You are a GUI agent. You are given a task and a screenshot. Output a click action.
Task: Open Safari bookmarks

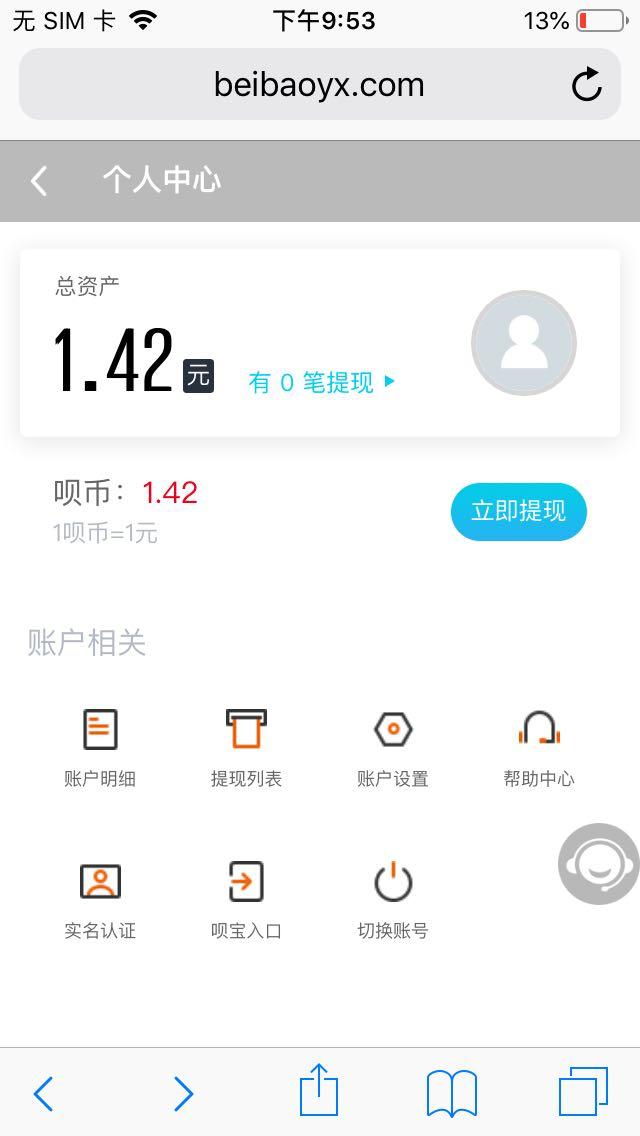click(x=451, y=1093)
